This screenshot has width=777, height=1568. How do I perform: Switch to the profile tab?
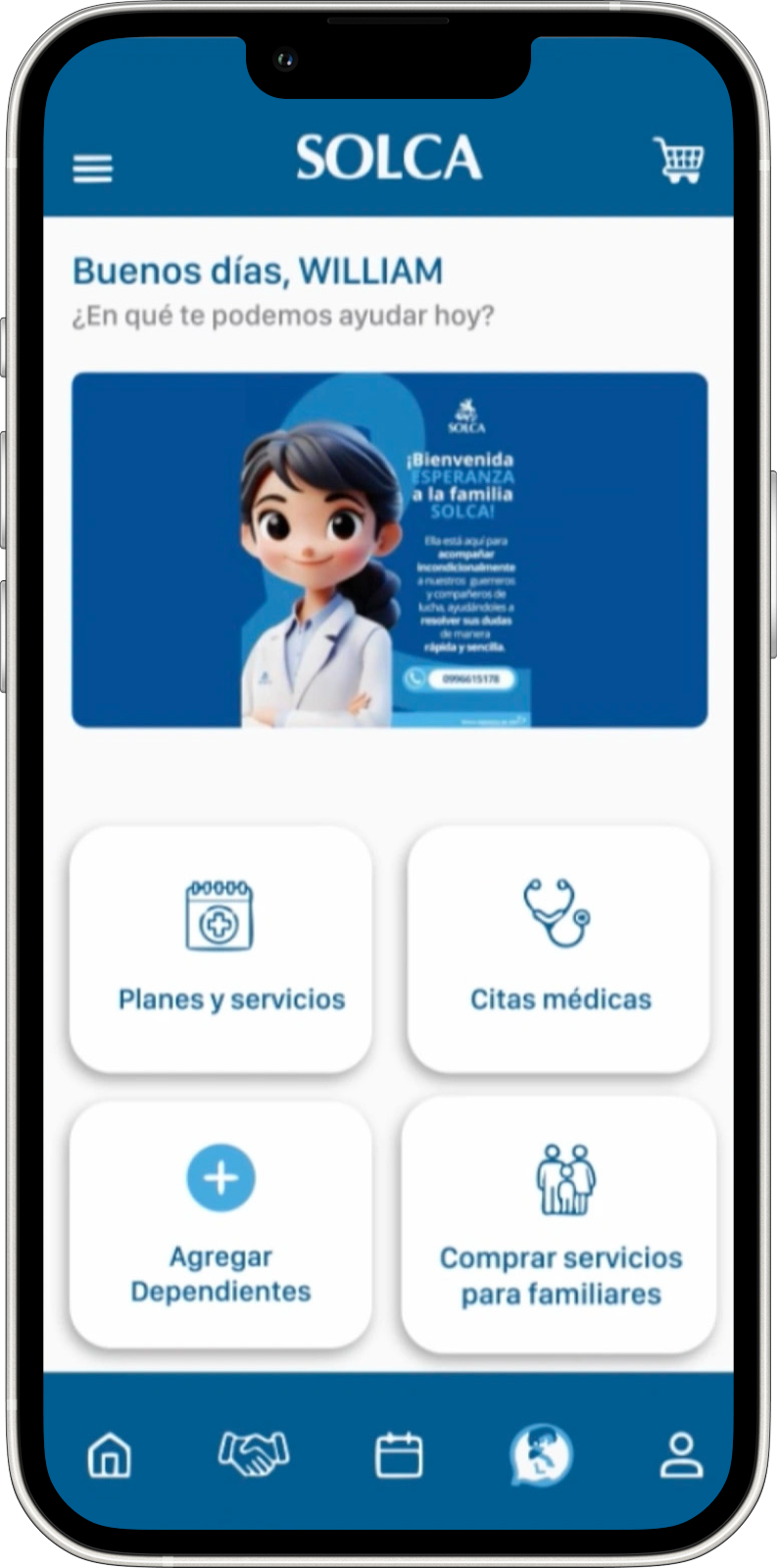click(x=681, y=1454)
